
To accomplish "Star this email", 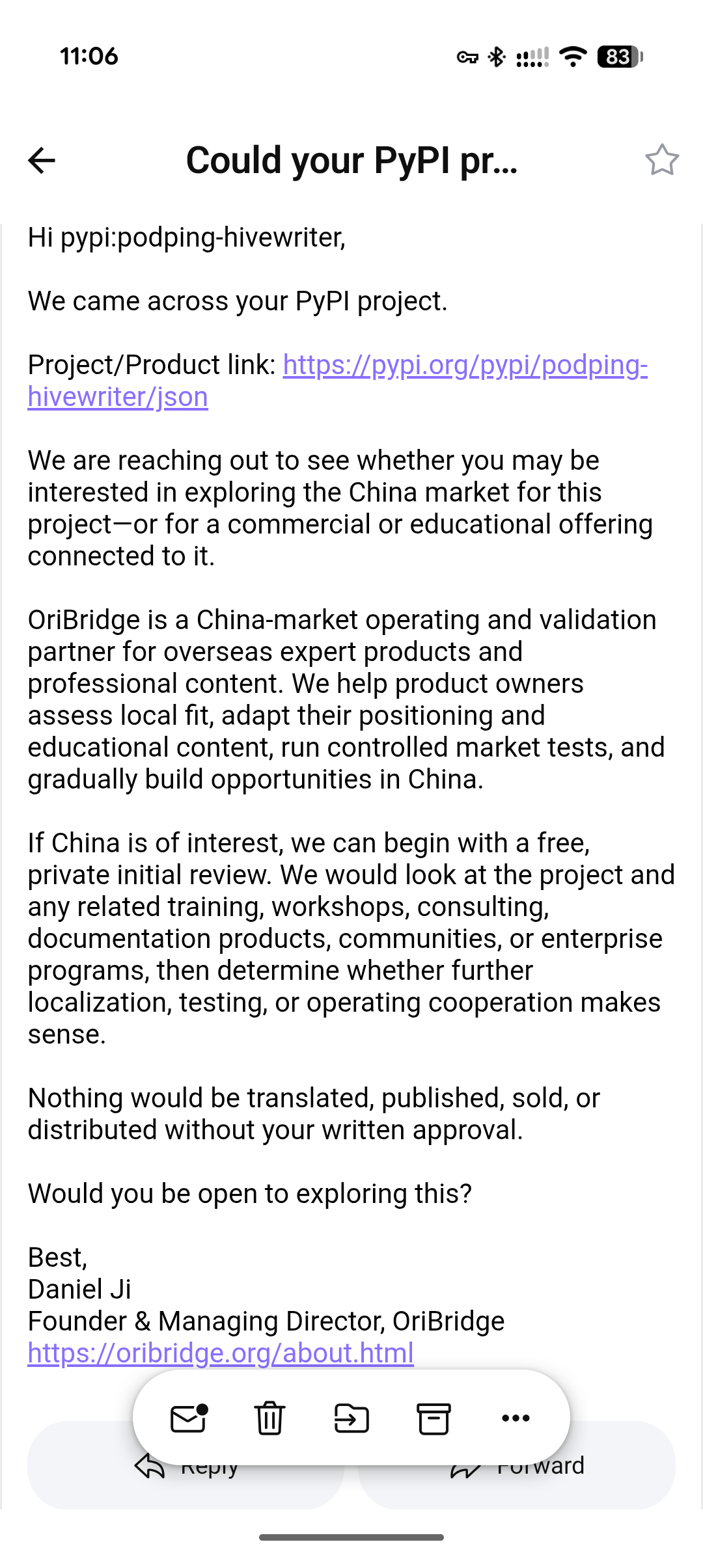I will [x=662, y=160].
